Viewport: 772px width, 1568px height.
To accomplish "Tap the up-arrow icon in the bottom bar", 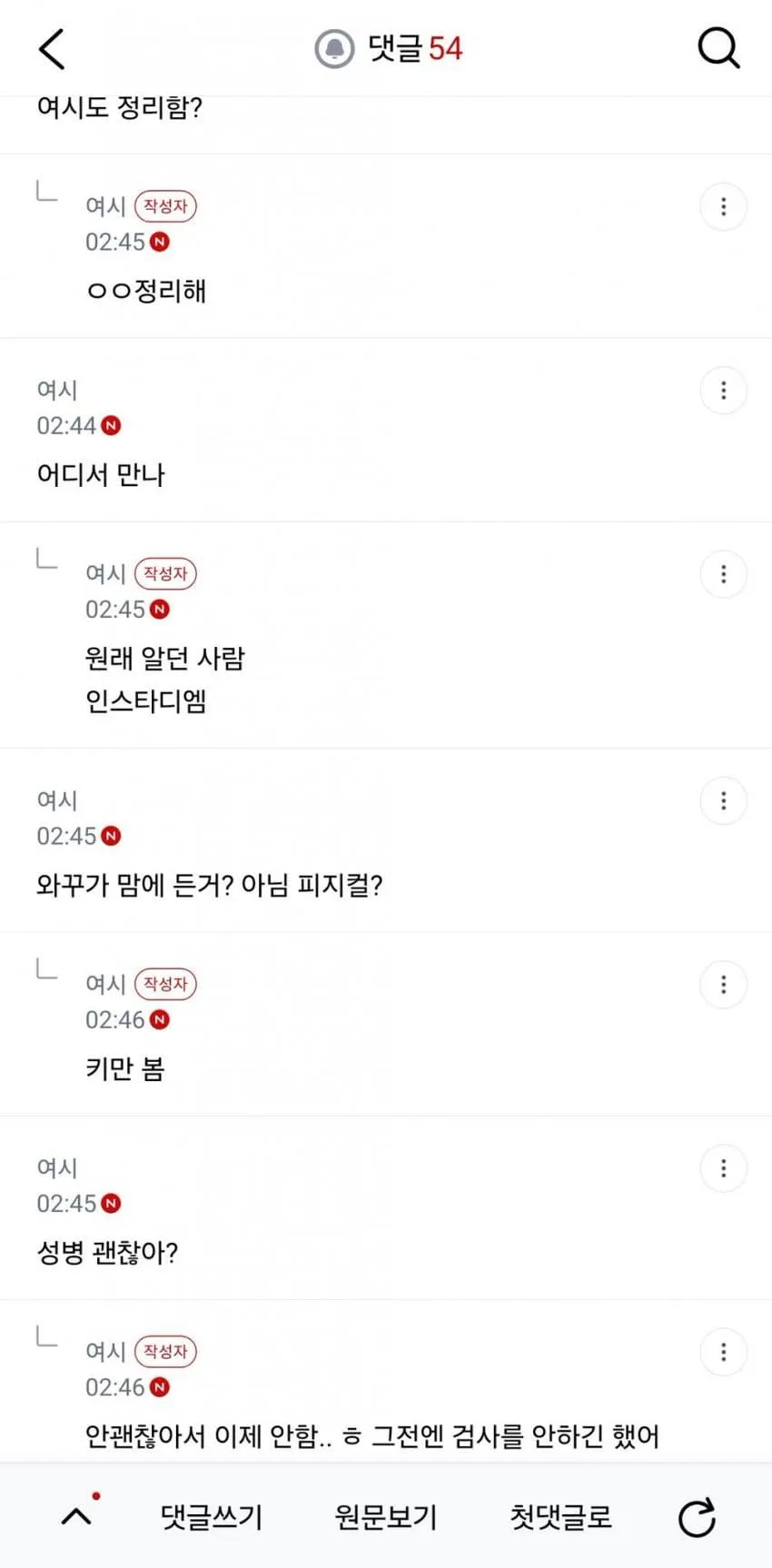I will click(77, 1516).
